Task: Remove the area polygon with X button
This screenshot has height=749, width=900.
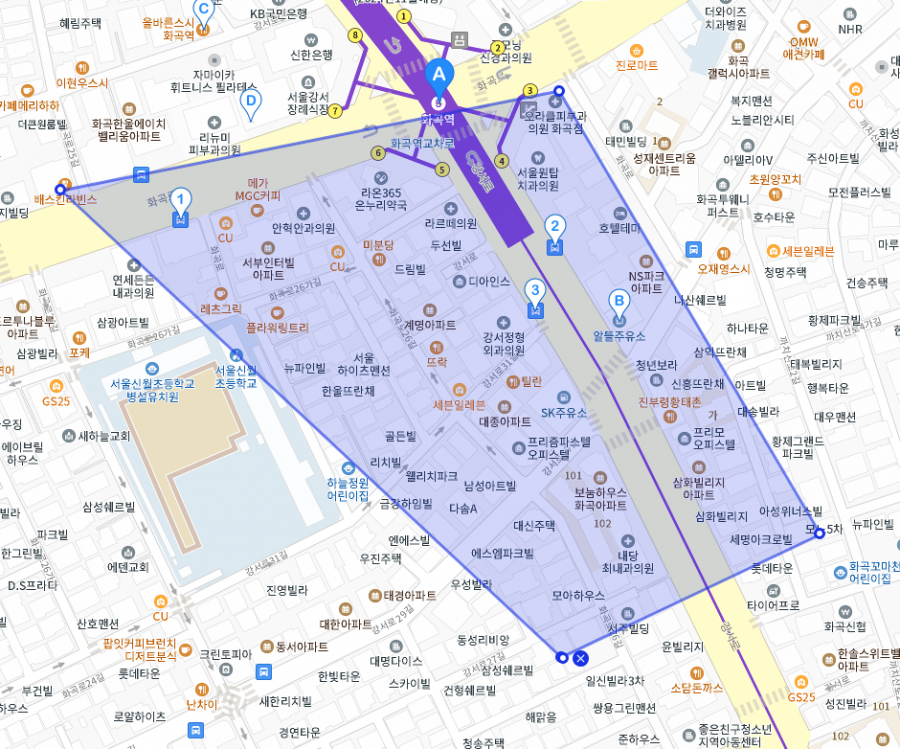Action: [580, 657]
